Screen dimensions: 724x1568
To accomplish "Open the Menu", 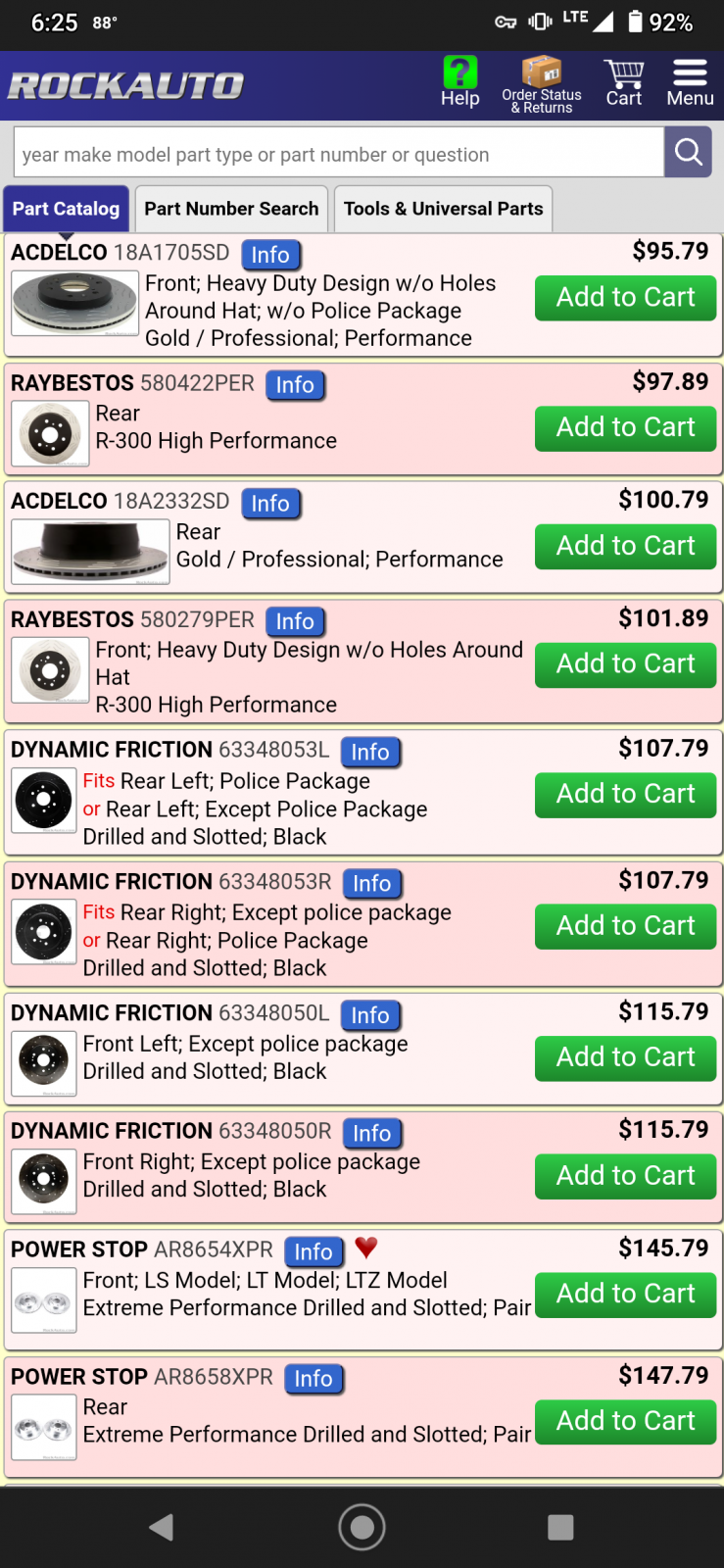I will pyautogui.click(x=690, y=82).
